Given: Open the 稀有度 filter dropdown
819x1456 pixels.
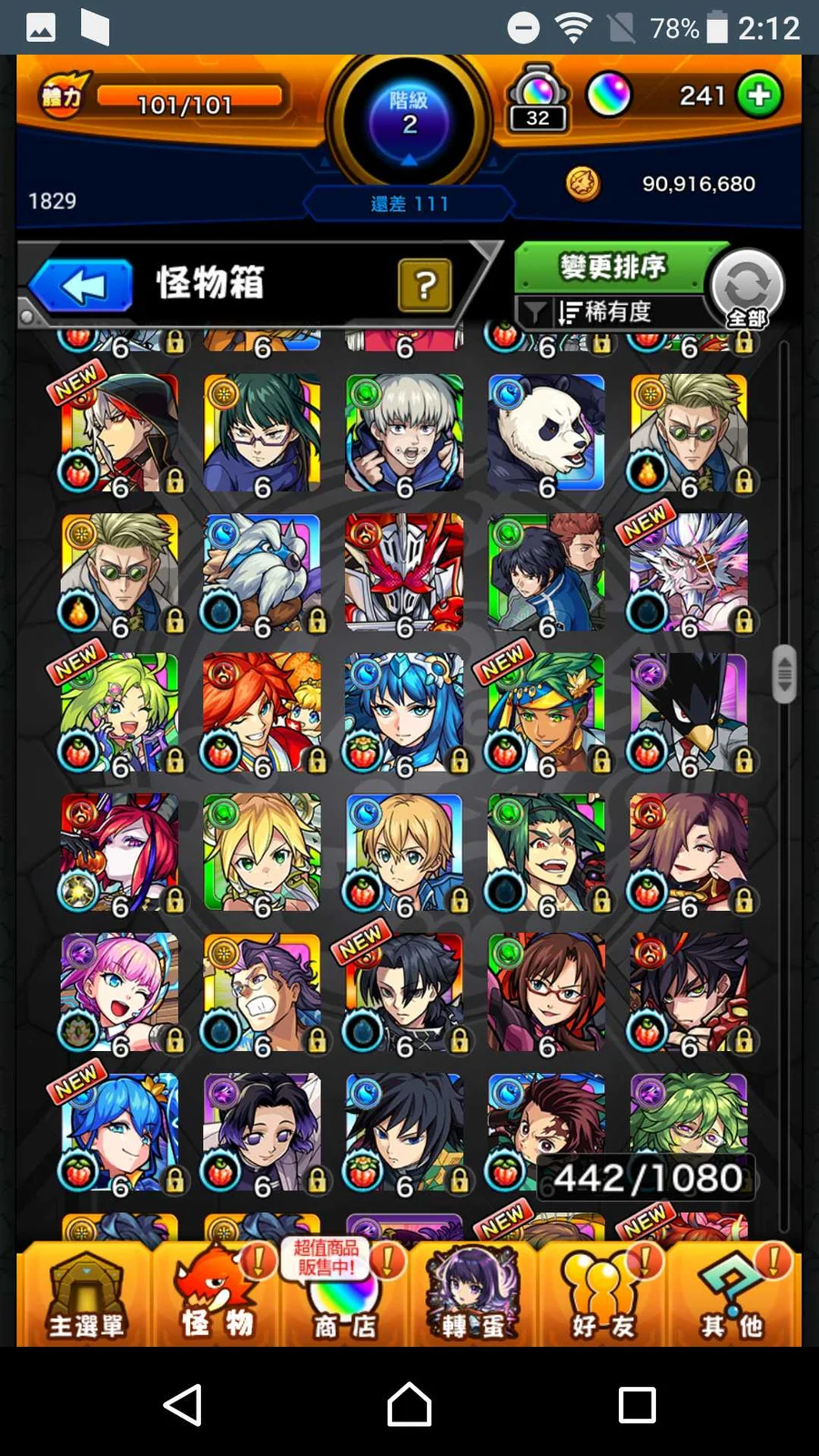Looking at the screenshot, I should tap(608, 312).
